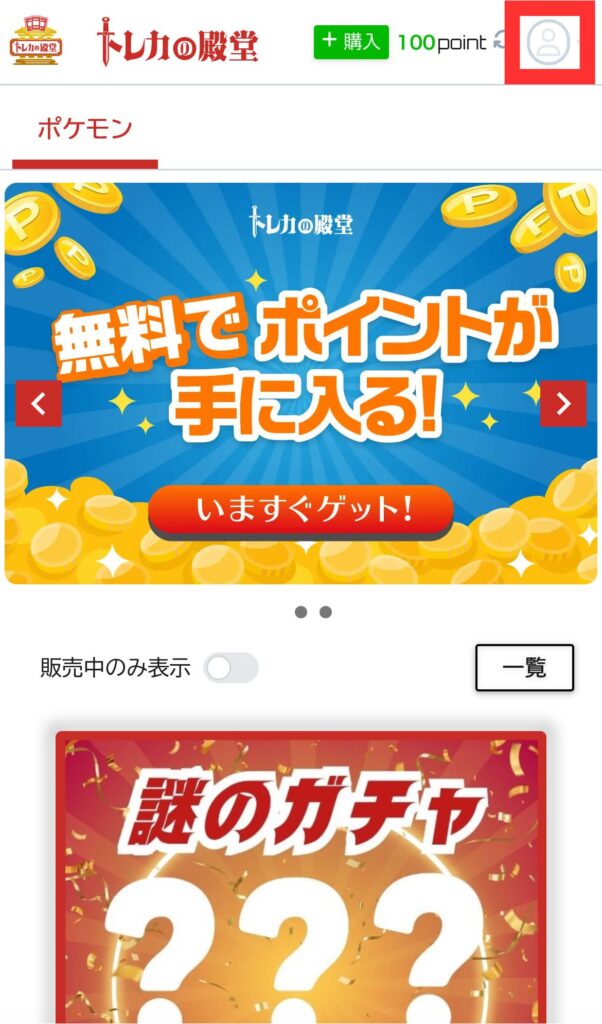Open the トレカの殿堂 home logo

pyautogui.click(x=177, y=43)
